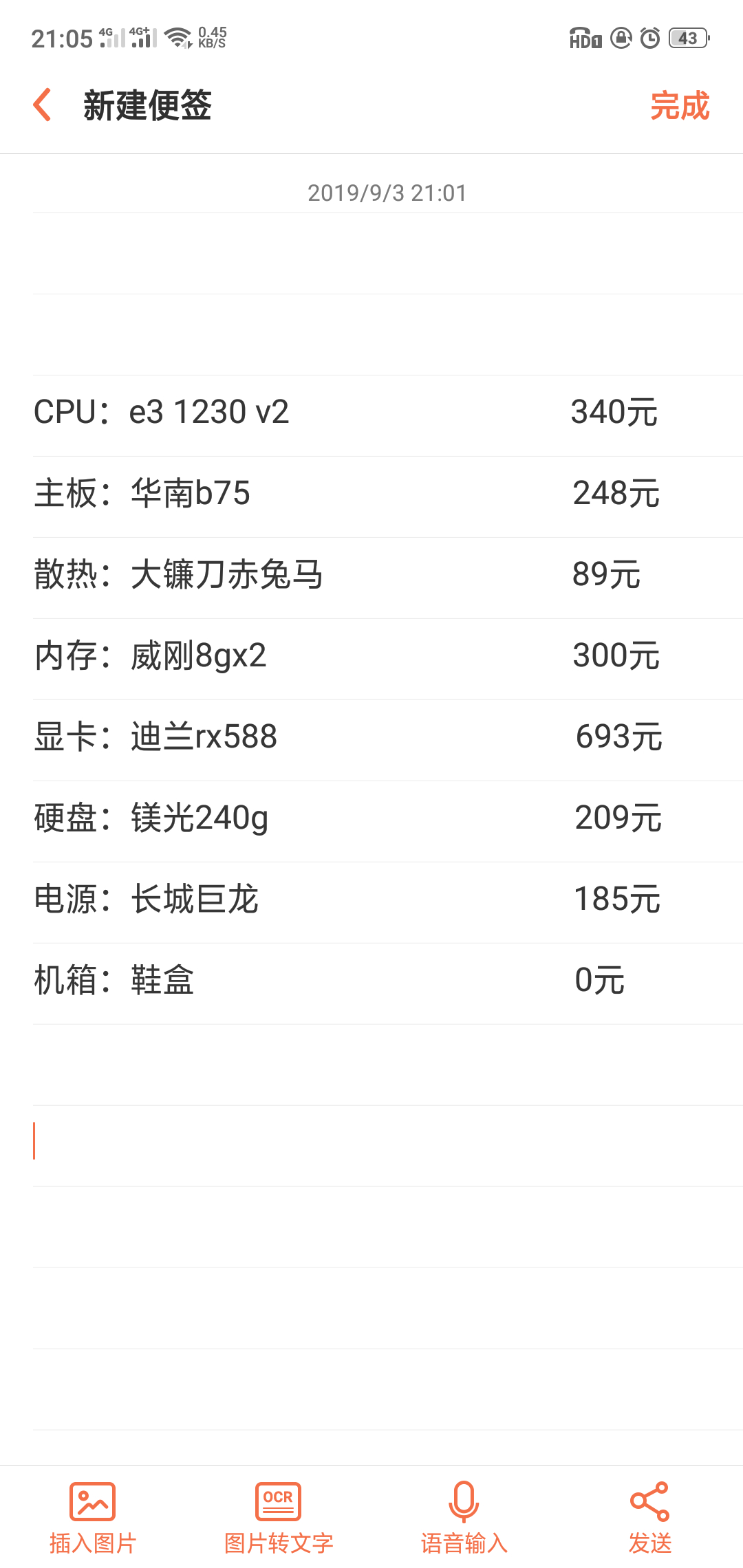Screen dimensions: 743x1568
Task: Open 图片转文字 OCR tool
Action: pos(279,1518)
